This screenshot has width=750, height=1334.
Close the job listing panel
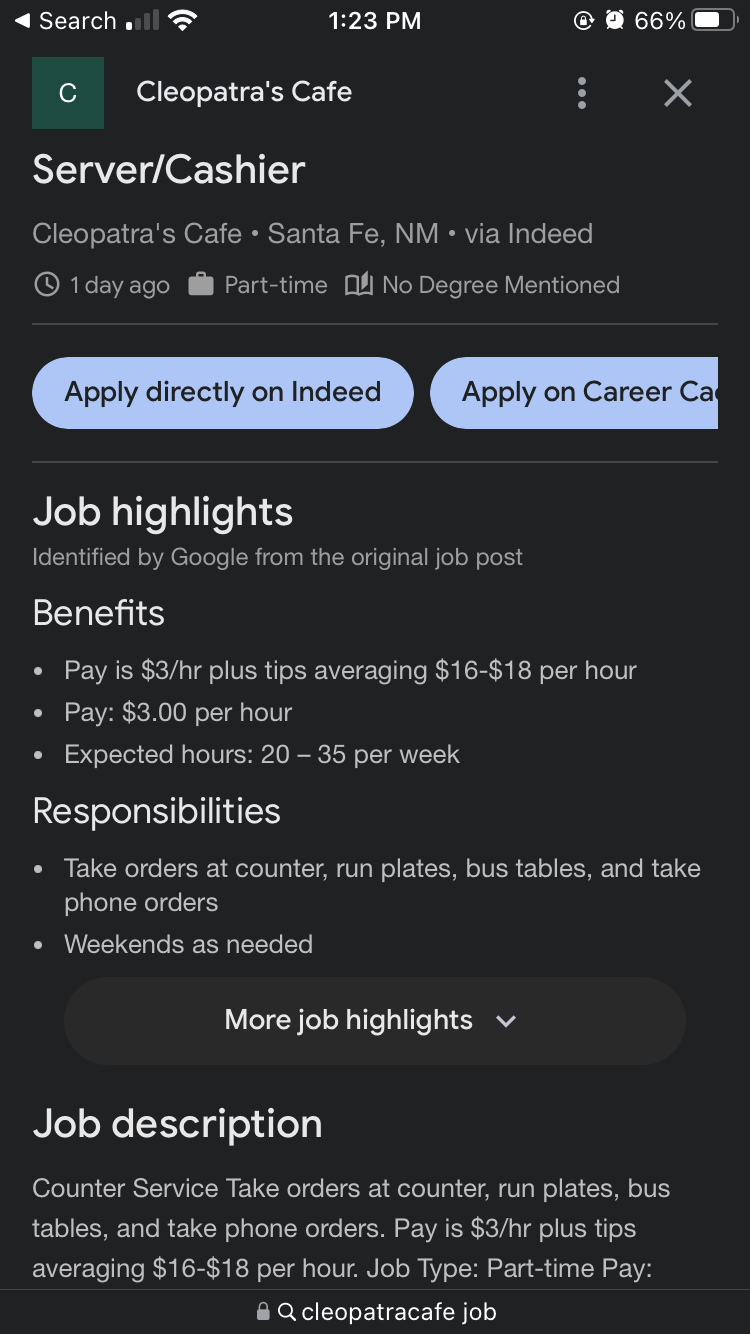[x=678, y=93]
